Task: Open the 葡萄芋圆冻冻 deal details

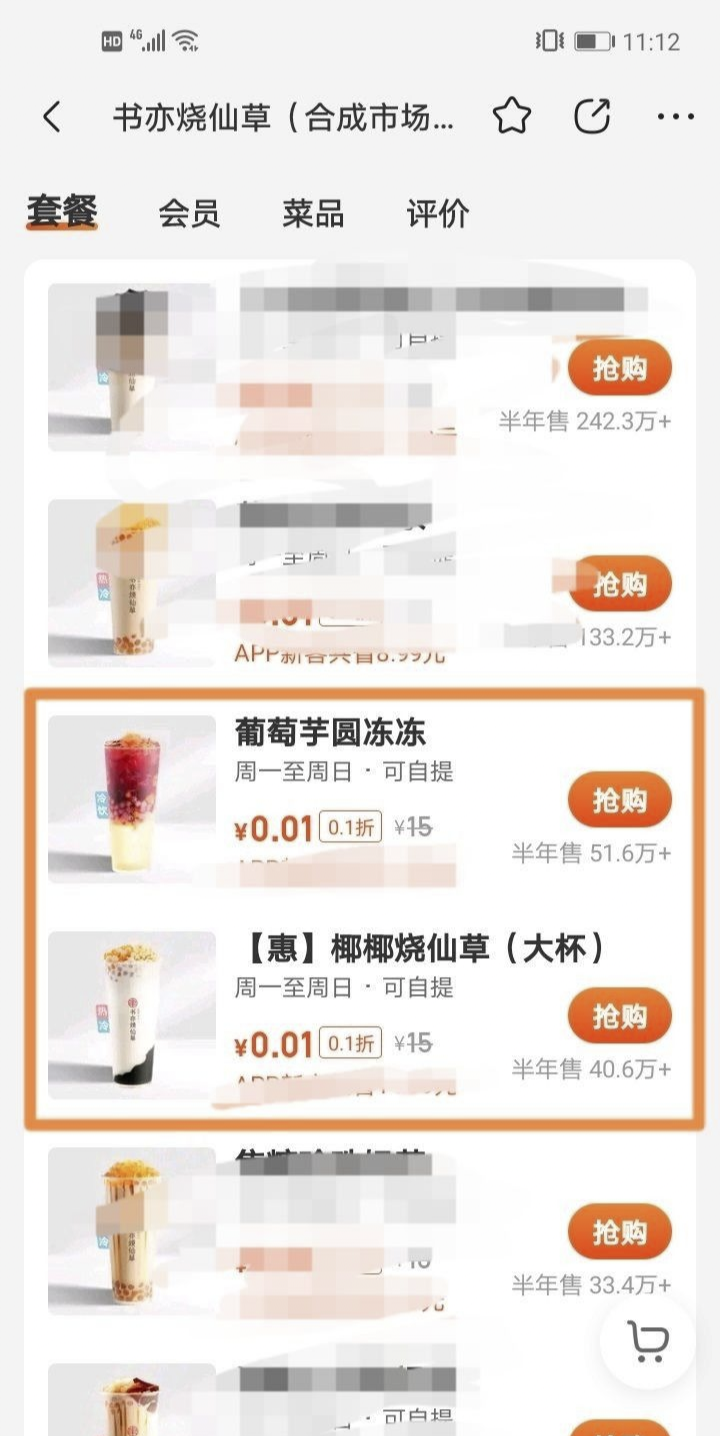Action: point(331,734)
